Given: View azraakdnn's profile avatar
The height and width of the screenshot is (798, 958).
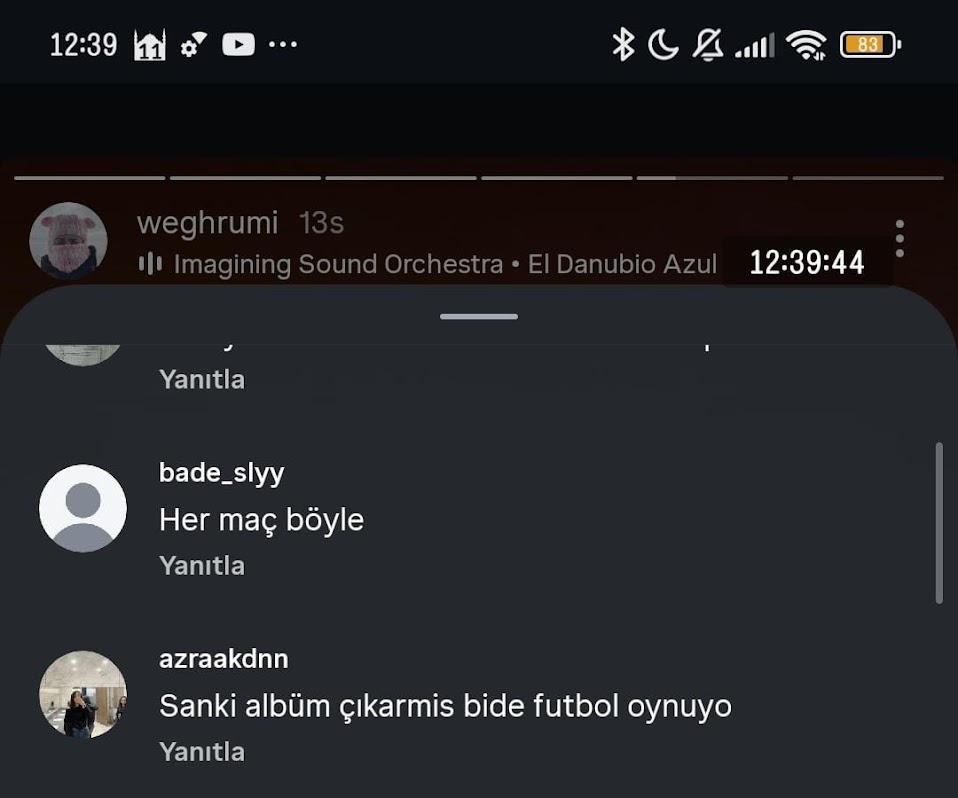Looking at the screenshot, I should point(83,694).
